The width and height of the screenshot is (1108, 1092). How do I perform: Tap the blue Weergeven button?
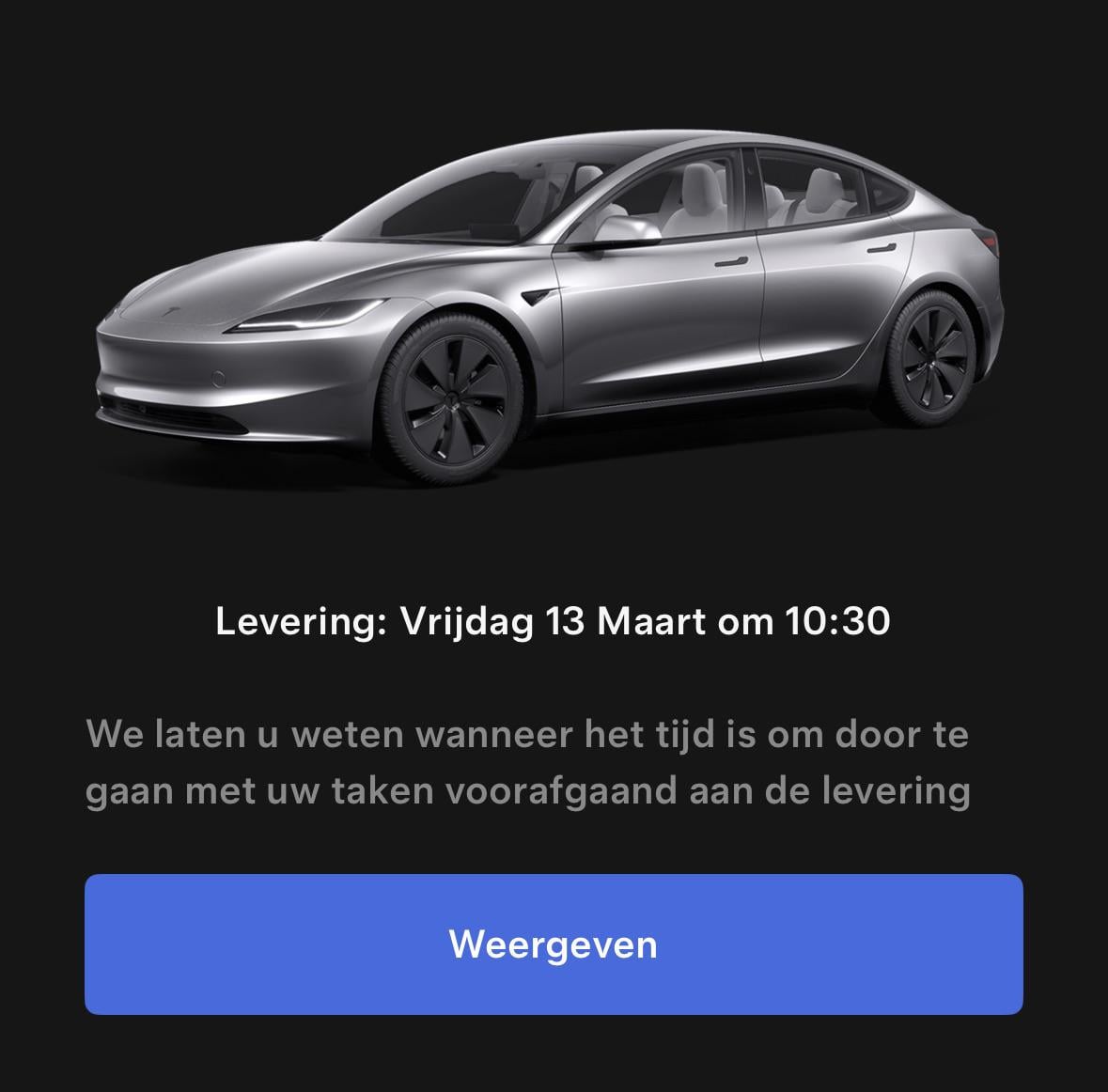(554, 944)
